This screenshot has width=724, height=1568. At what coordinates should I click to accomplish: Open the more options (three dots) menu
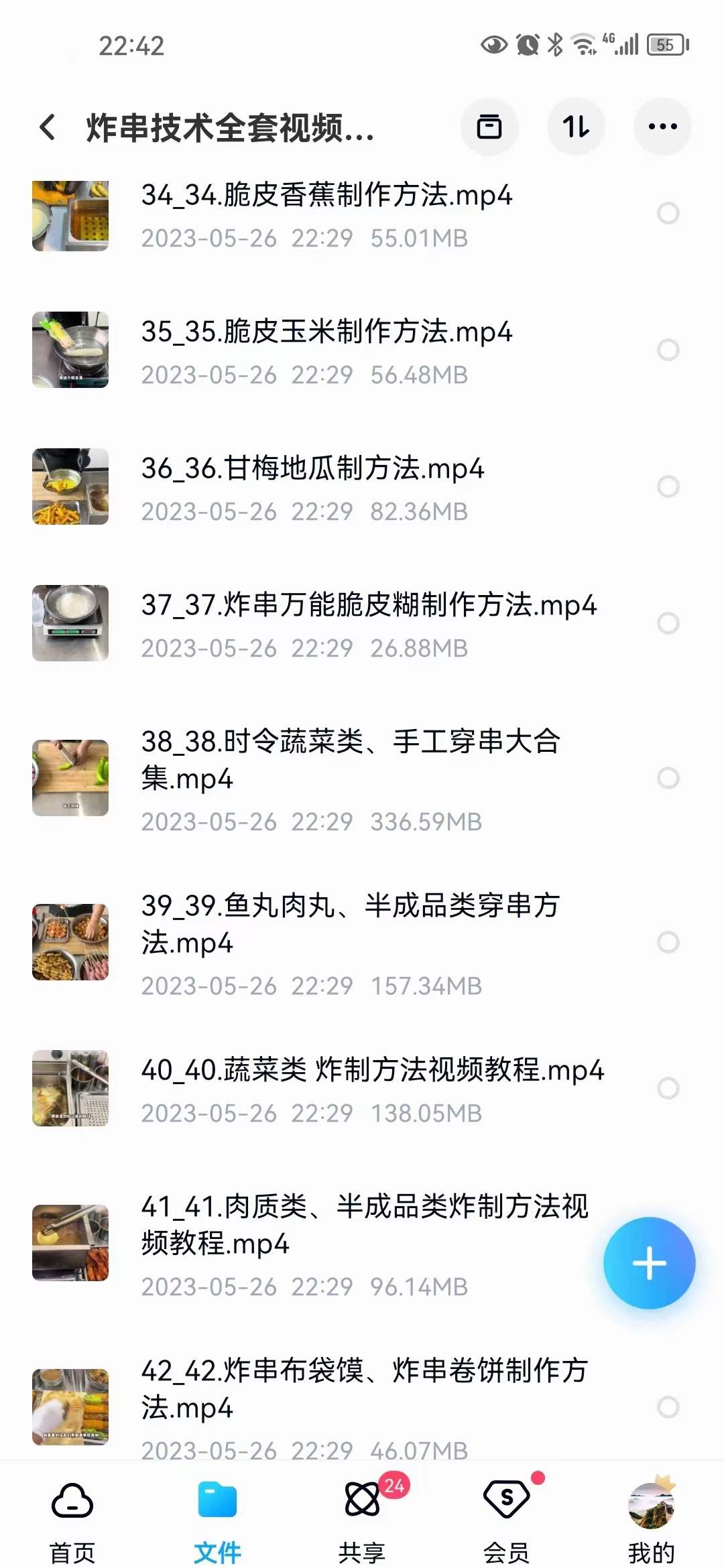[662, 126]
